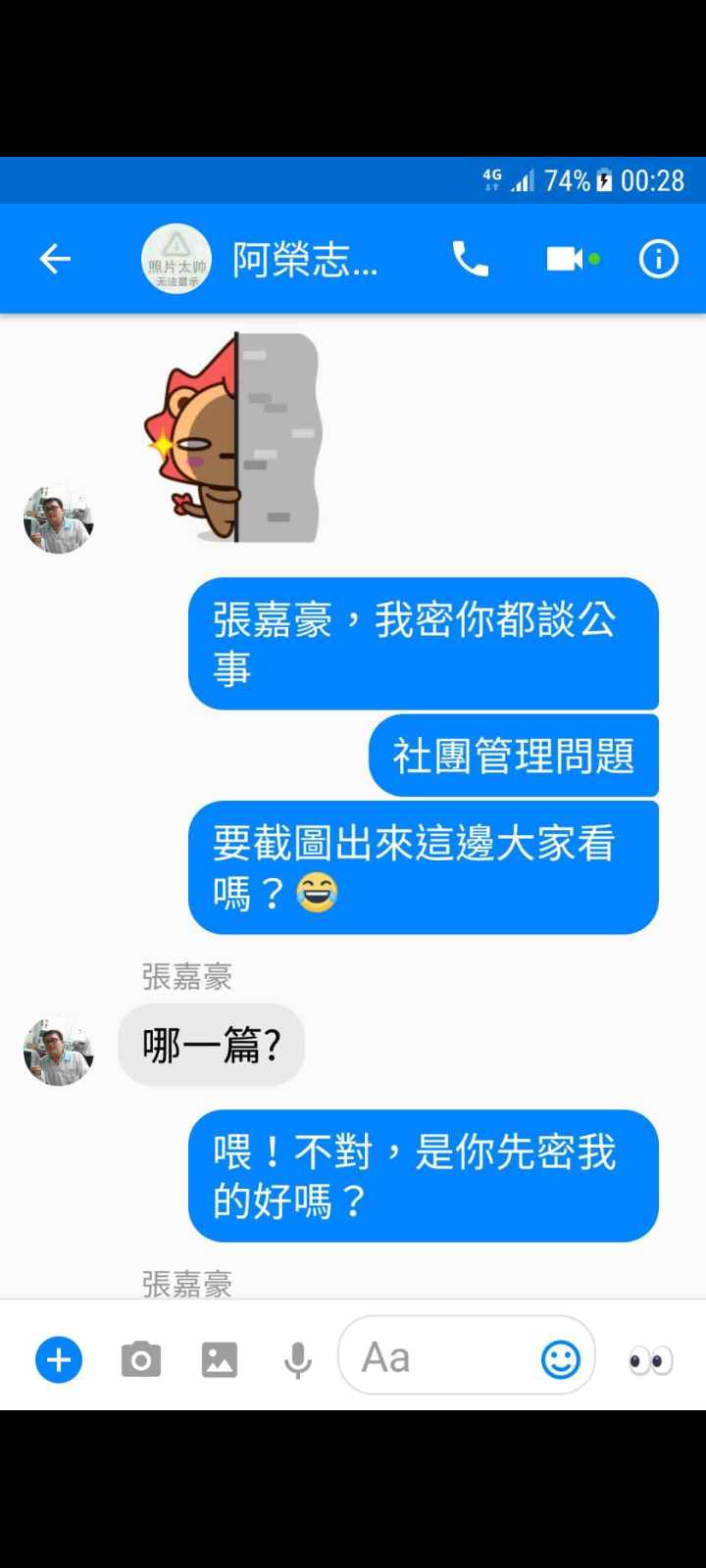This screenshot has height=1568, width=706.
Task: Open the emoji and sticker picker
Action: (561, 1359)
